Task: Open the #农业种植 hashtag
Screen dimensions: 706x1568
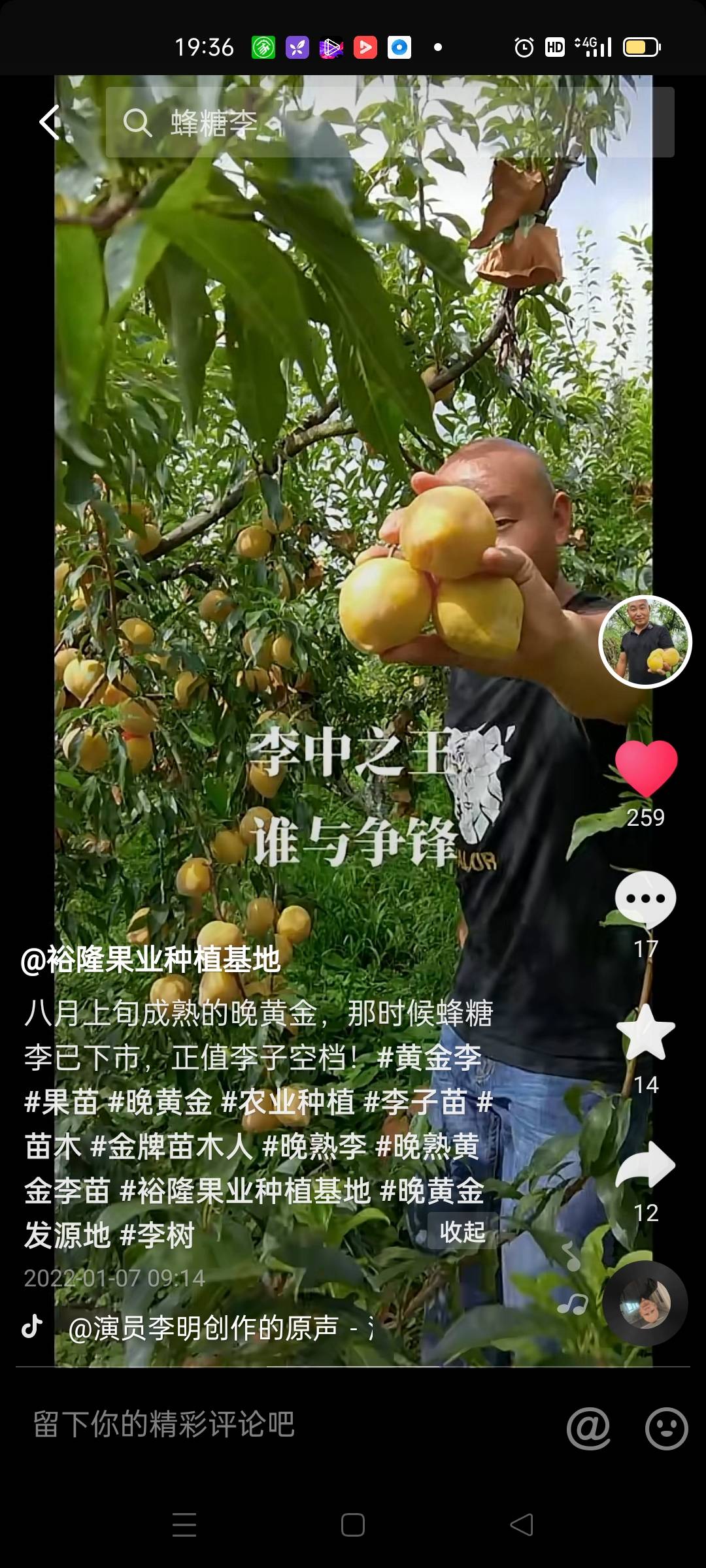Action: [288, 1102]
